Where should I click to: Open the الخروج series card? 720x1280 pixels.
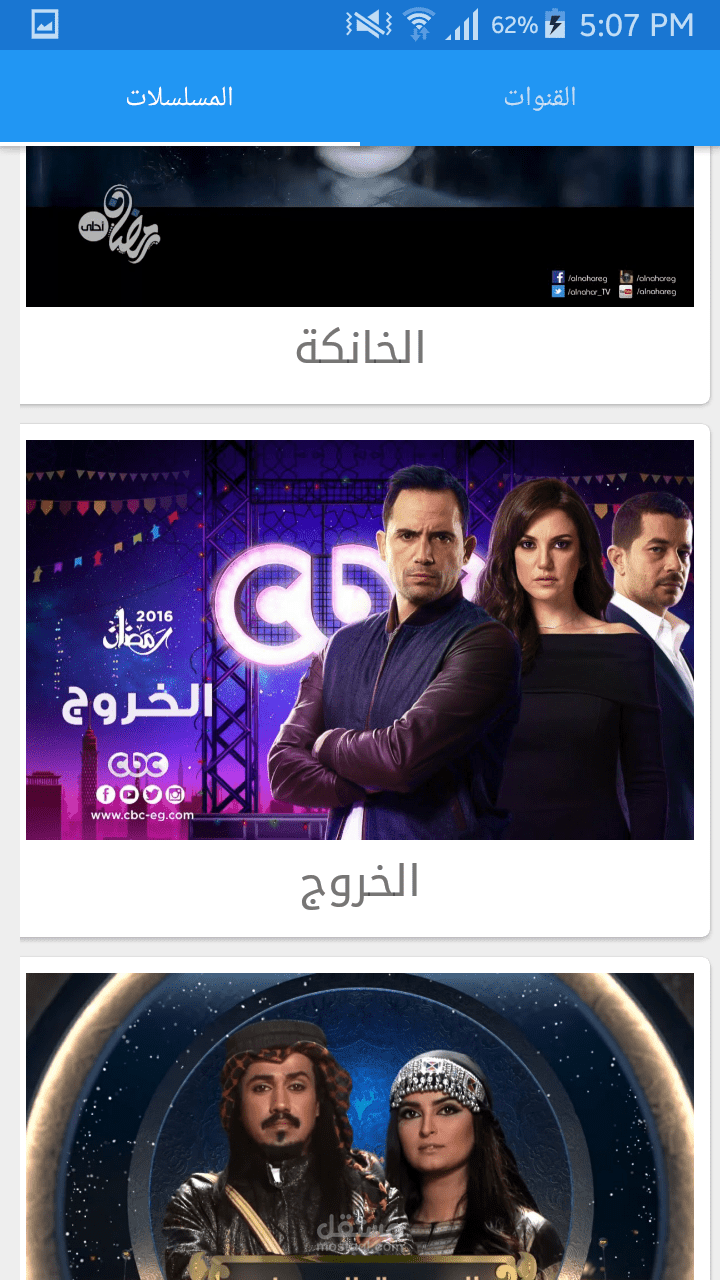coord(360,680)
